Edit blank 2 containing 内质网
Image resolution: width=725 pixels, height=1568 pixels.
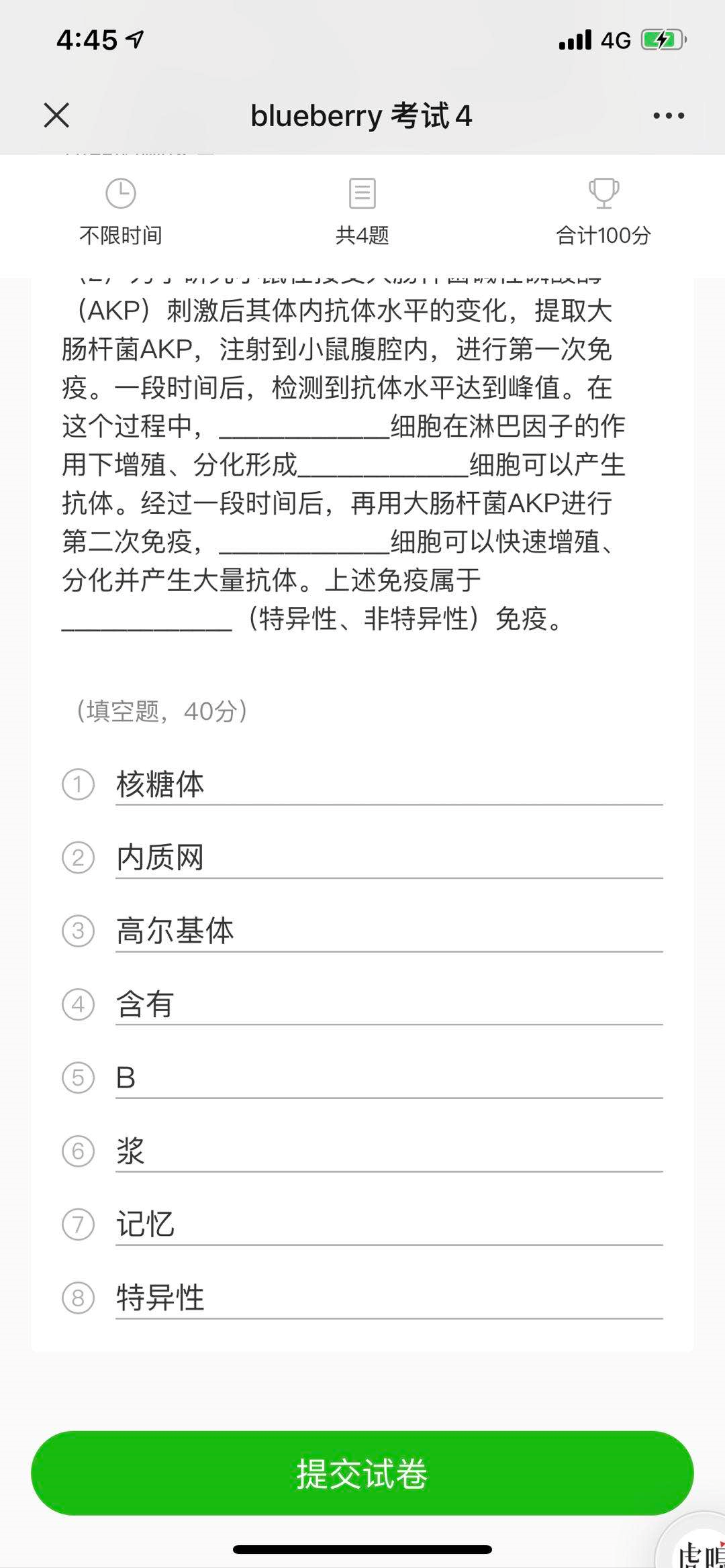[389, 857]
